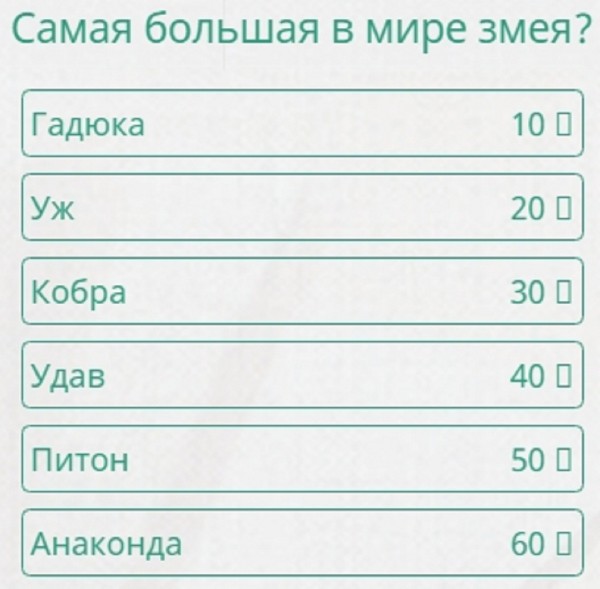Choose Уж as the answer
The height and width of the screenshot is (589, 600).
(301, 208)
